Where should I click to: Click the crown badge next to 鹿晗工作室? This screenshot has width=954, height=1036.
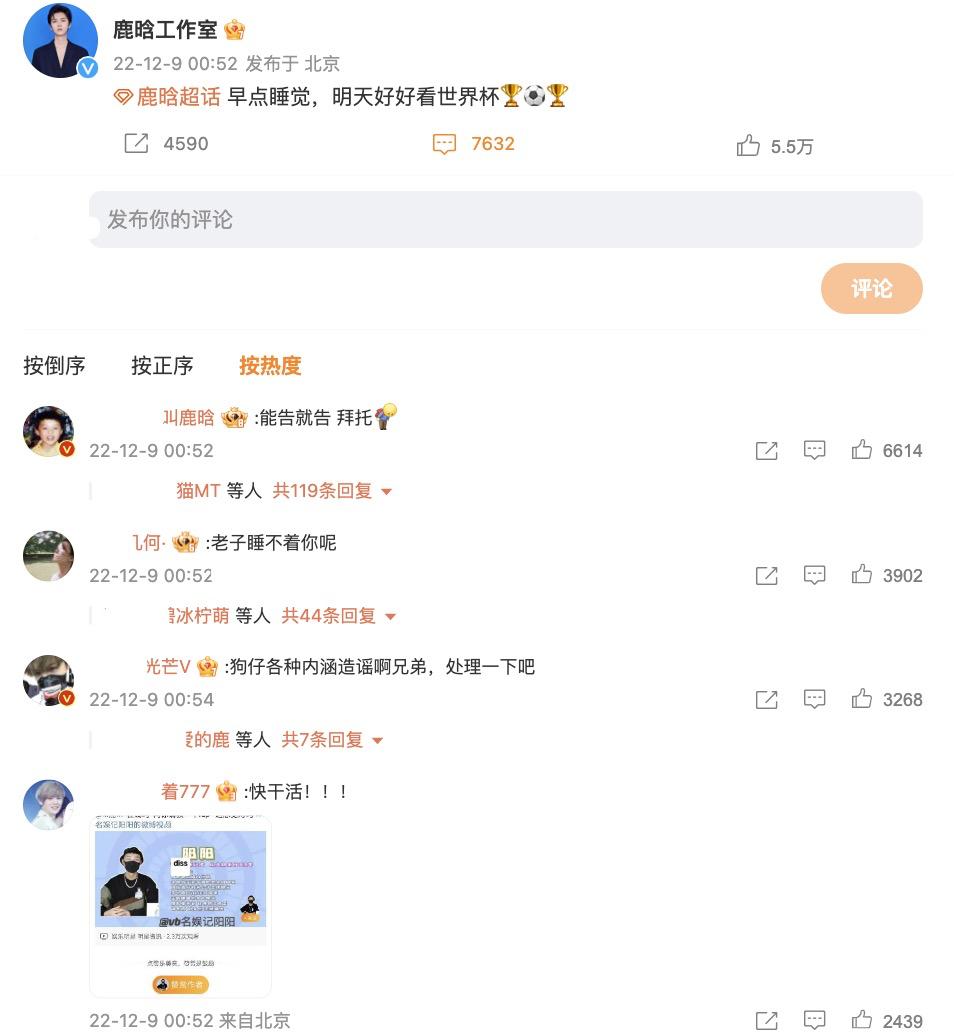[234, 30]
